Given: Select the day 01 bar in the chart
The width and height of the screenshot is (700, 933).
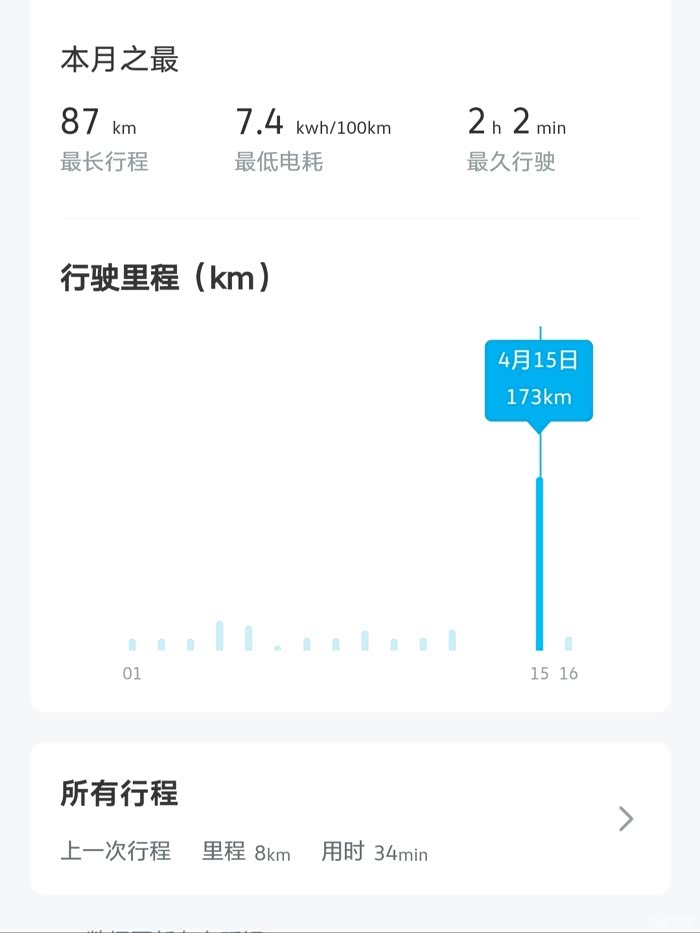Looking at the screenshot, I should (x=132, y=644).
